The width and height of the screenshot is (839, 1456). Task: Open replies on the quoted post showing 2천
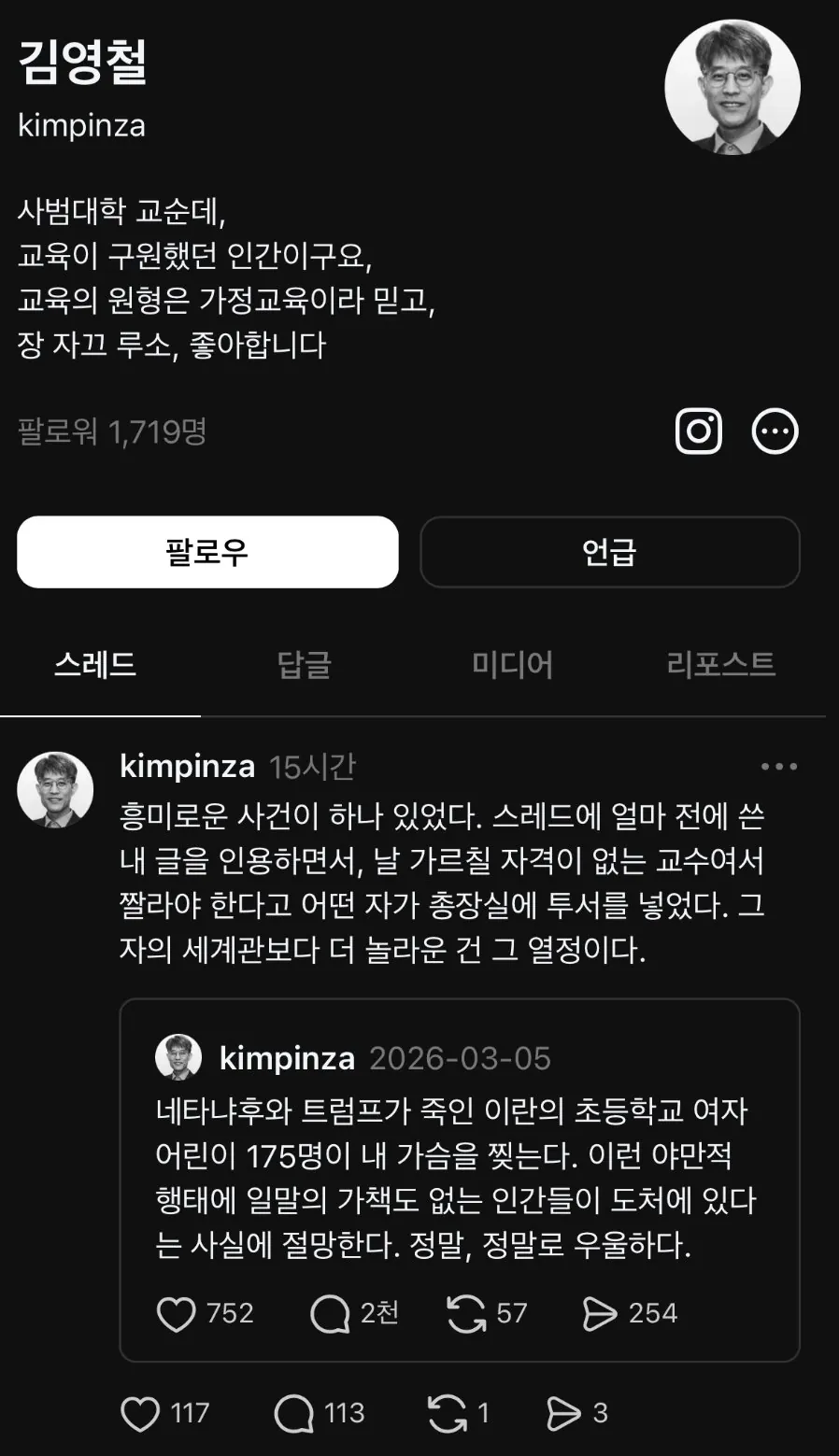[x=327, y=1312]
